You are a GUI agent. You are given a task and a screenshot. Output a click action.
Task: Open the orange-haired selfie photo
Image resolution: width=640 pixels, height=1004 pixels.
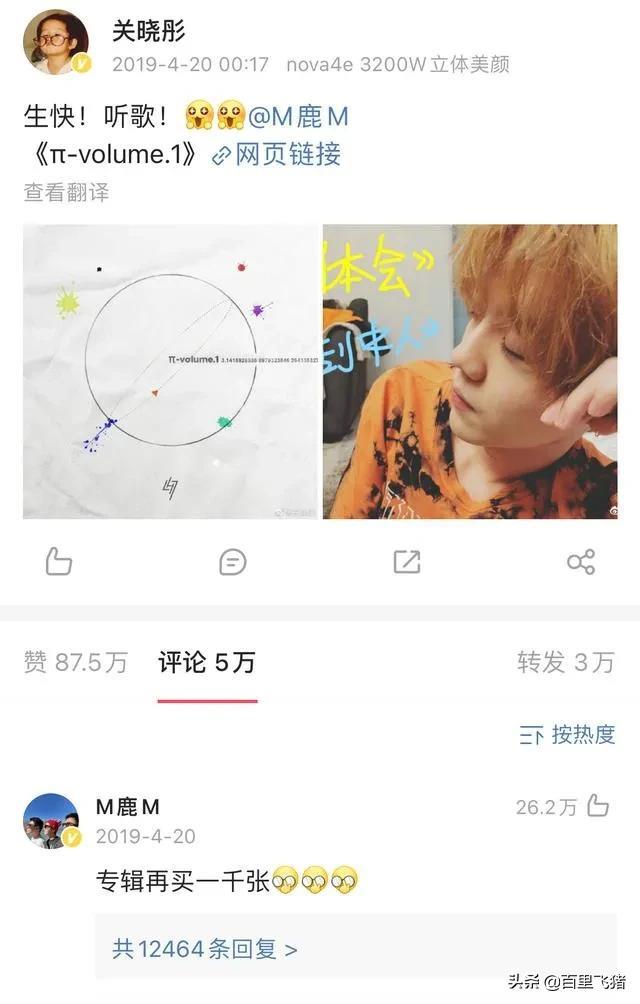(x=470, y=371)
